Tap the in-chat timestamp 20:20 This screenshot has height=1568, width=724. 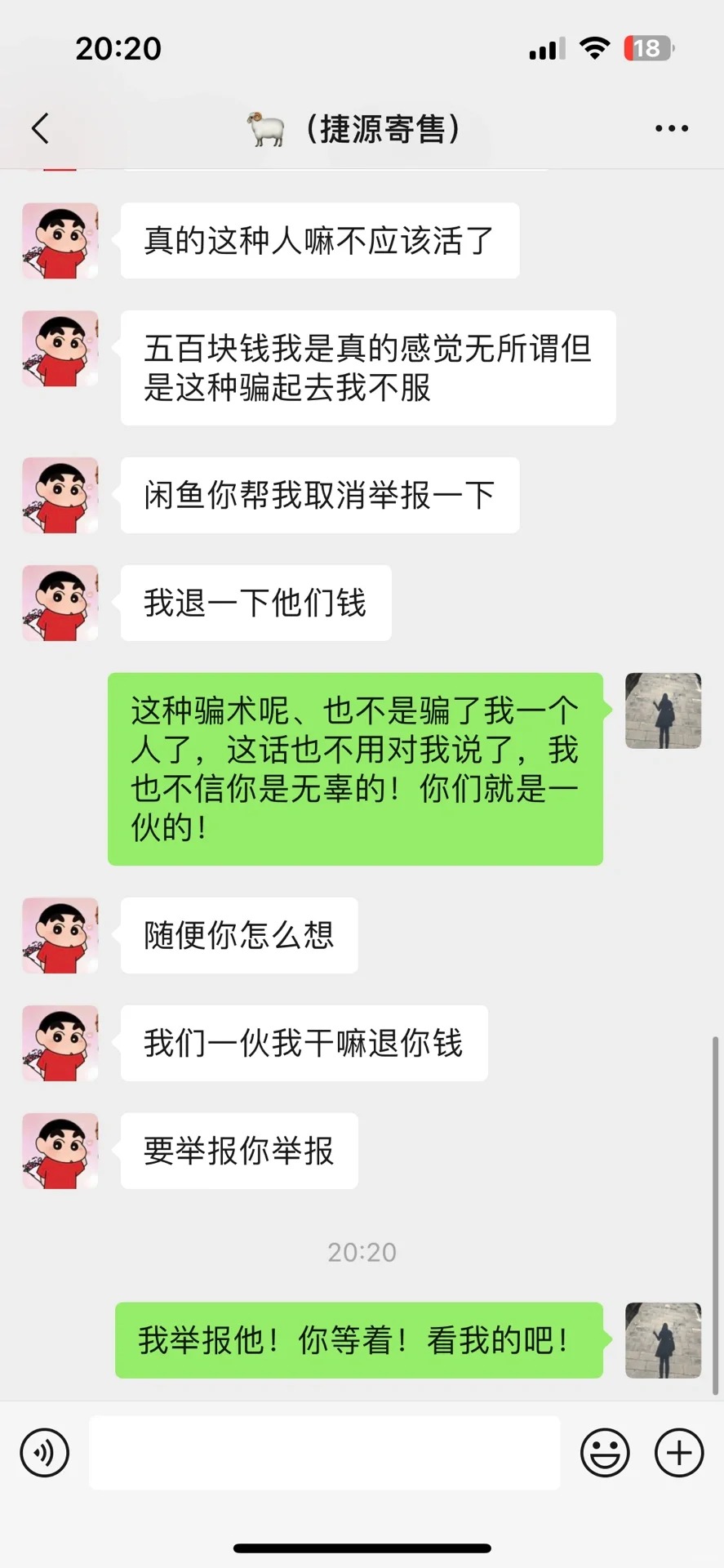362,1251
